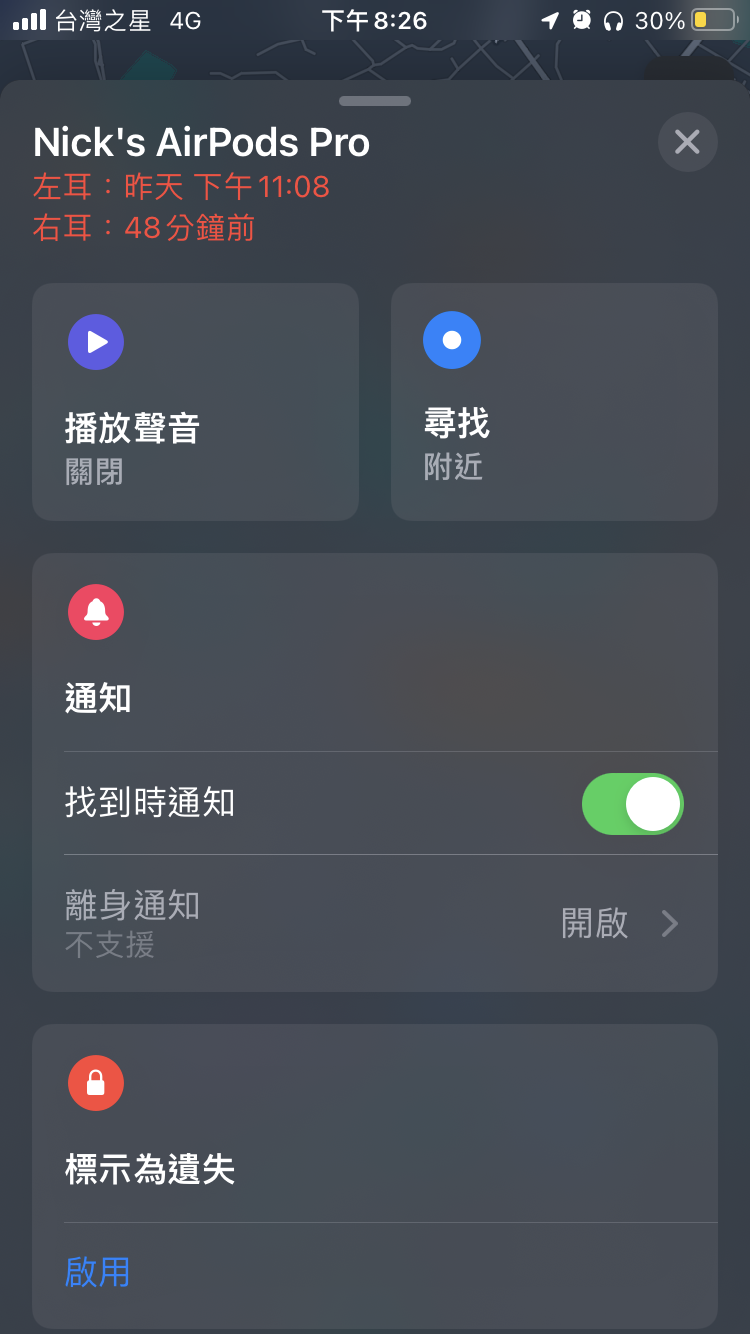Open 尋找 to find nearby AirPods
This screenshot has width=750, height=1334.
click(554, 402)
